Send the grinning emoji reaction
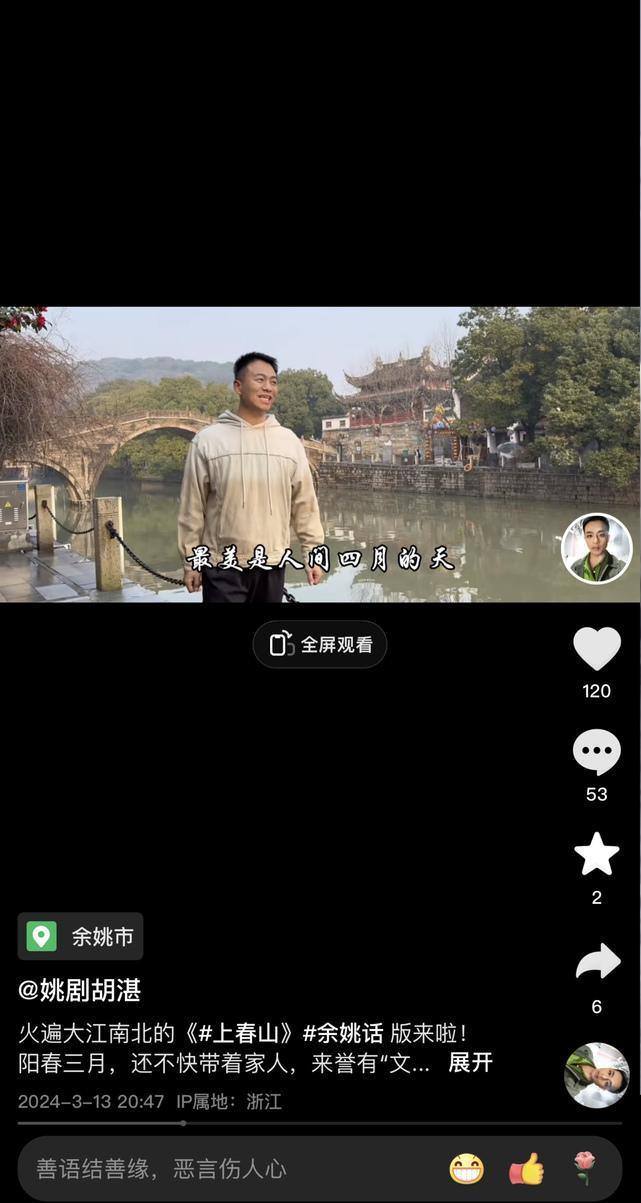Viewport: 641px width, 1203px height. pyautogui.click(x=466, y=1168)
